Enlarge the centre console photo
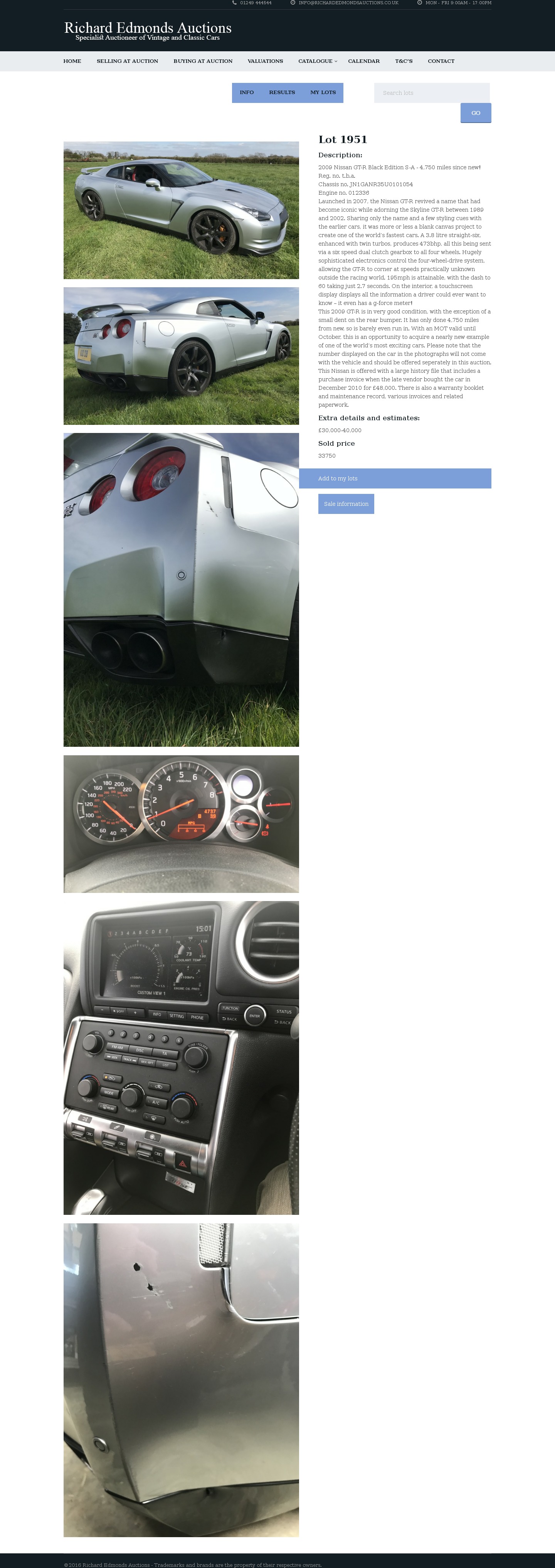 click(x=181, y=1057)
